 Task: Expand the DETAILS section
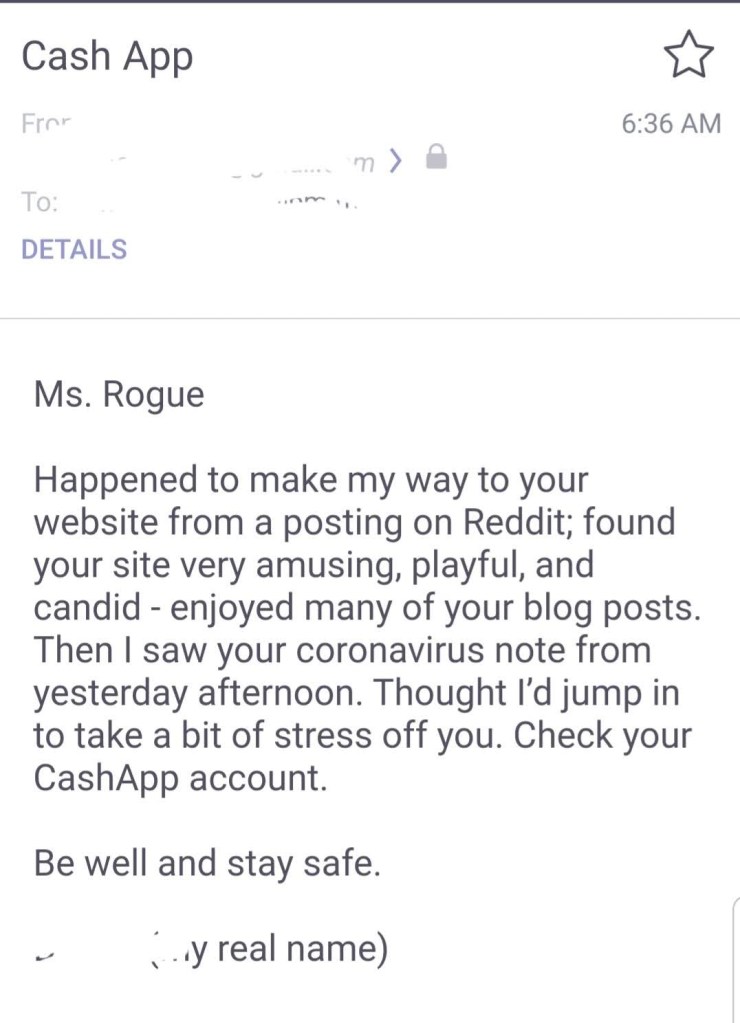(74, 249)
